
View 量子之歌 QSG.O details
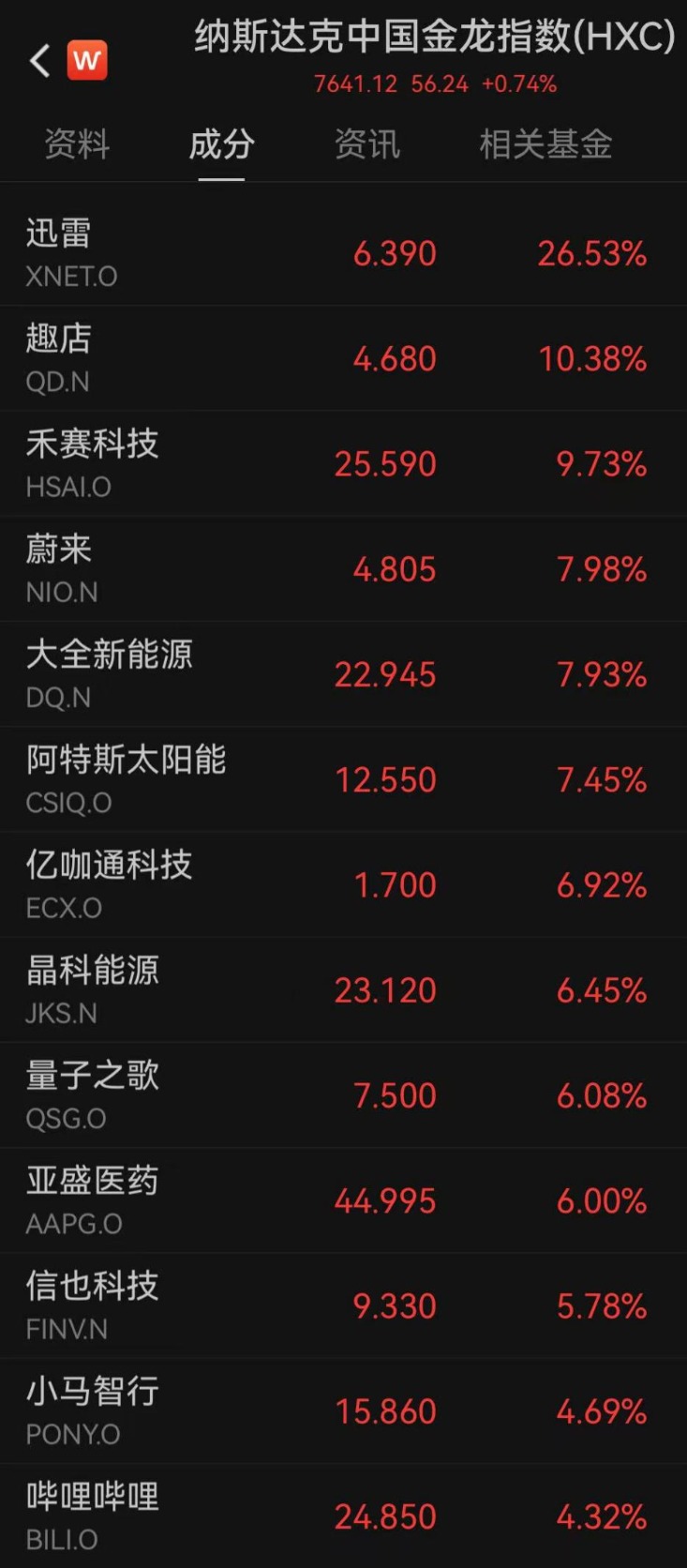pyautogui.click(x=343, y=1095)
